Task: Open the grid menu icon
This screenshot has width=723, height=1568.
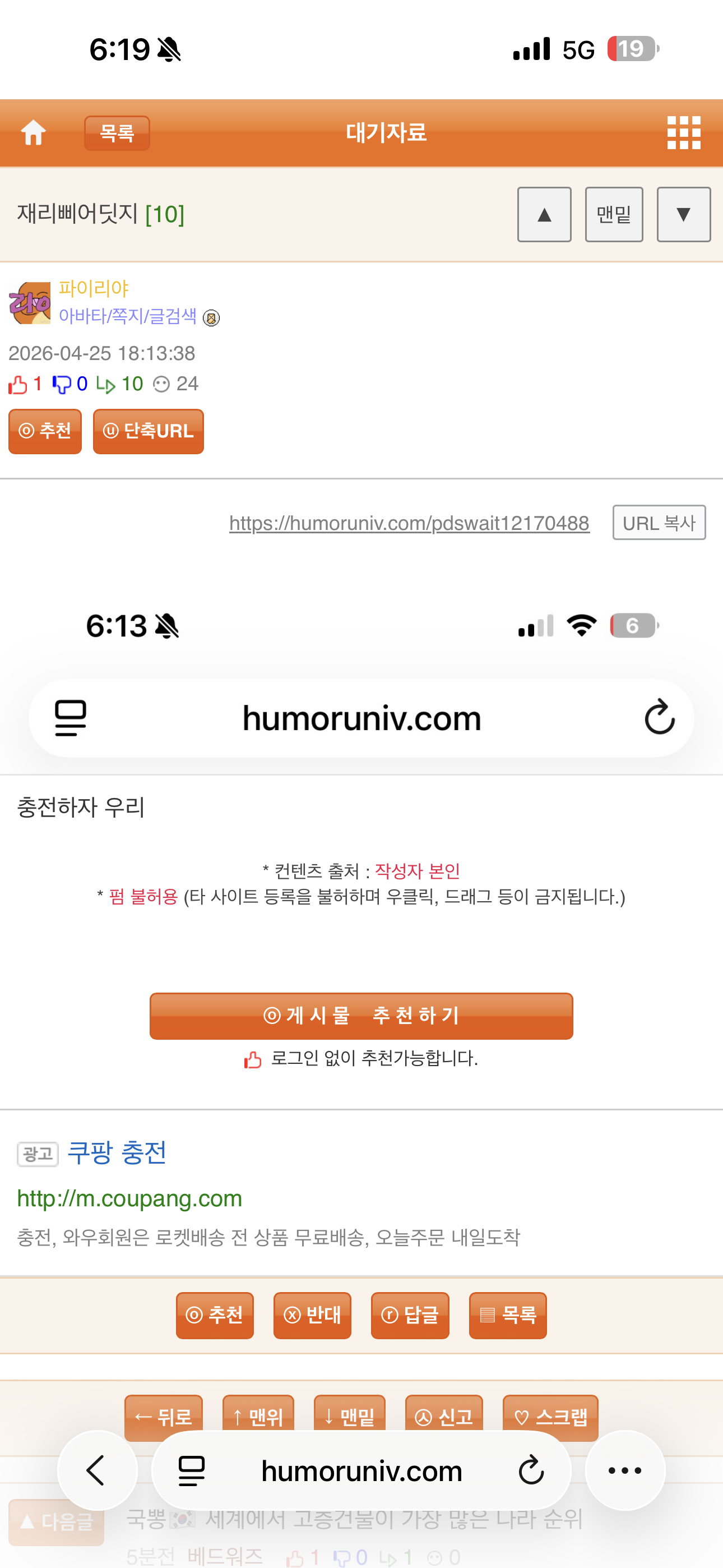Action: point(683,133)
